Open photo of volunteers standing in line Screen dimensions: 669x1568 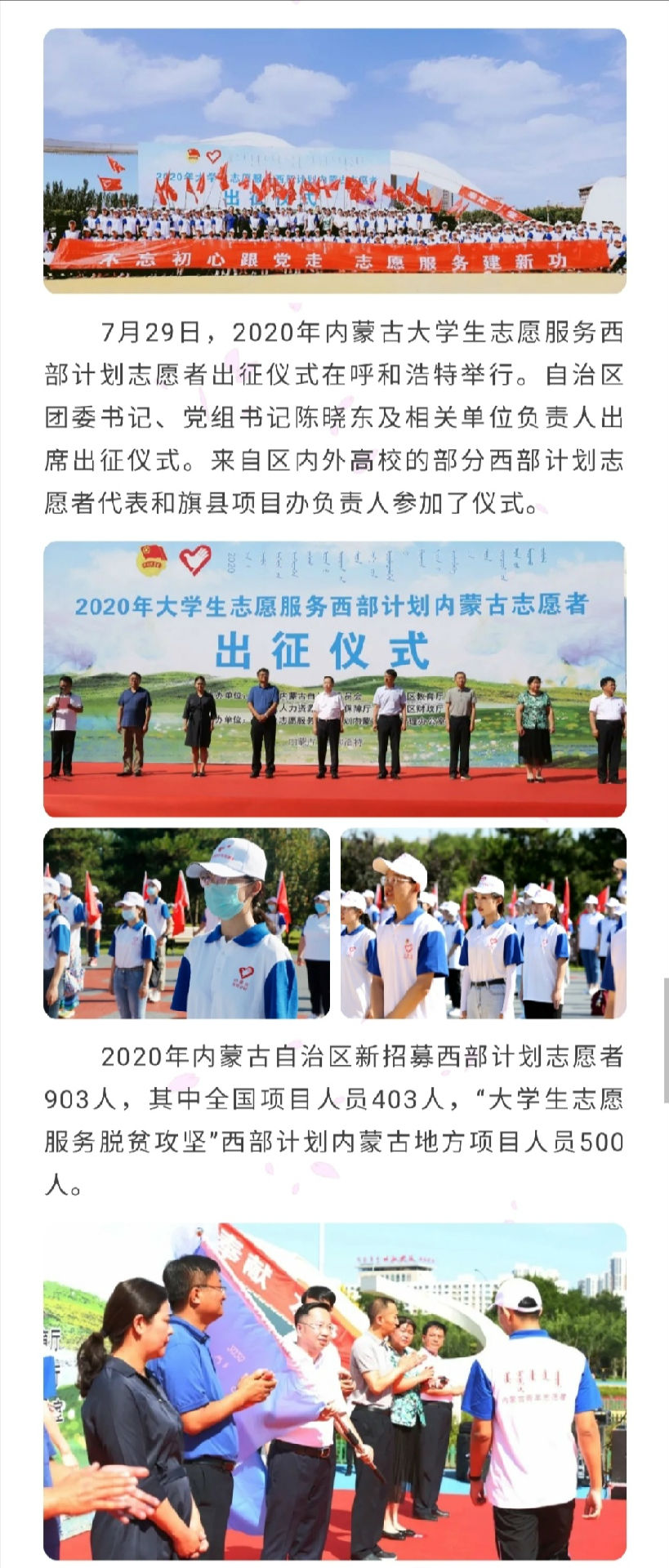(483, 923)
